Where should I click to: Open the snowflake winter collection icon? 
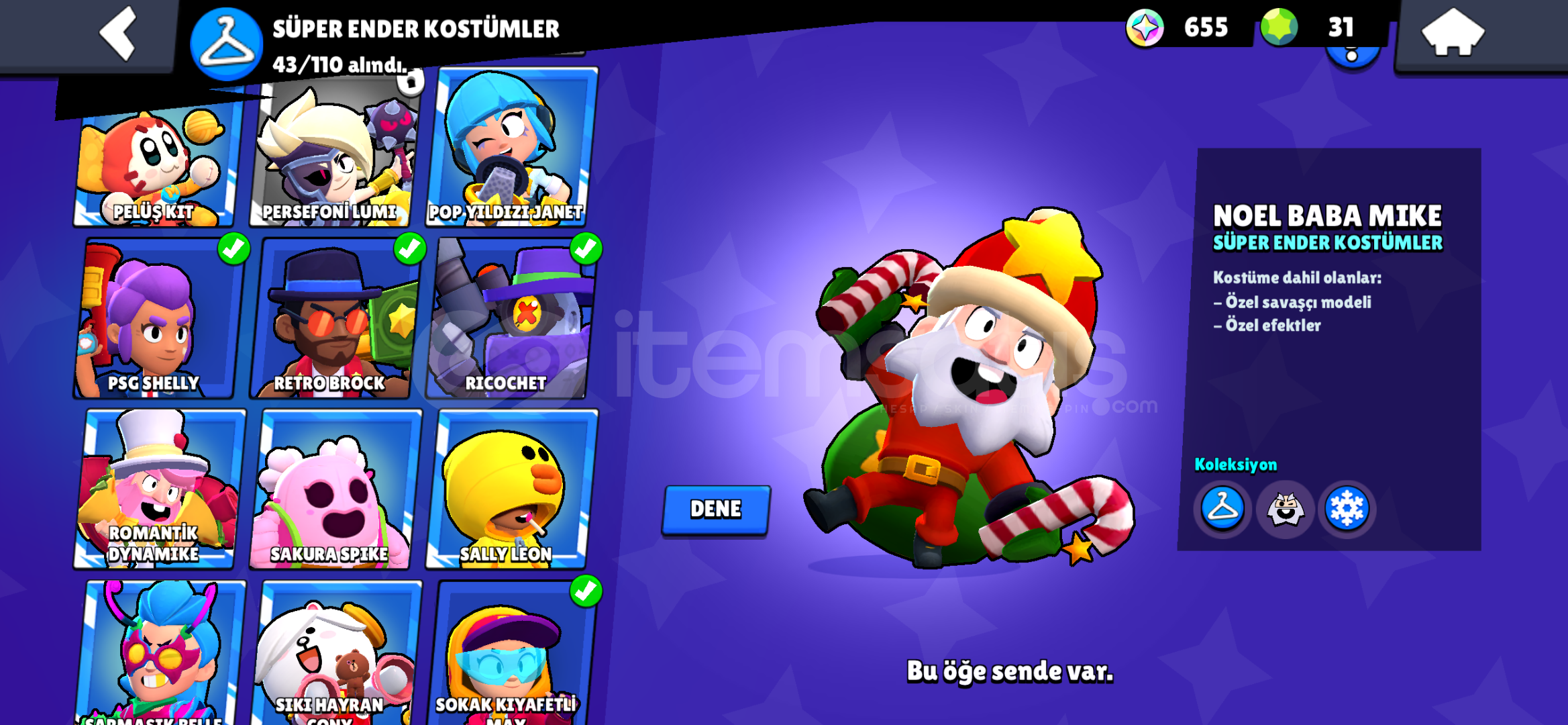1347,509
